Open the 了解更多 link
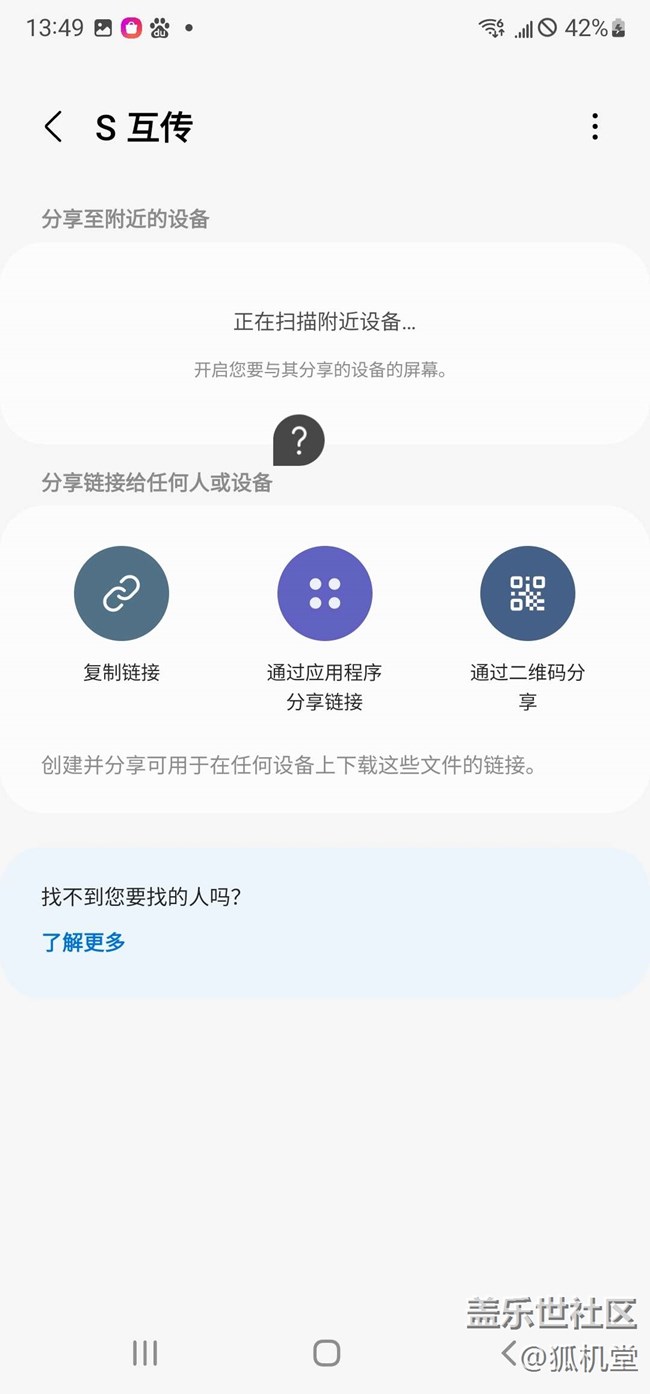Image resolution: width=650 pixels, height=1394 pixels. (x=84, y=942)
